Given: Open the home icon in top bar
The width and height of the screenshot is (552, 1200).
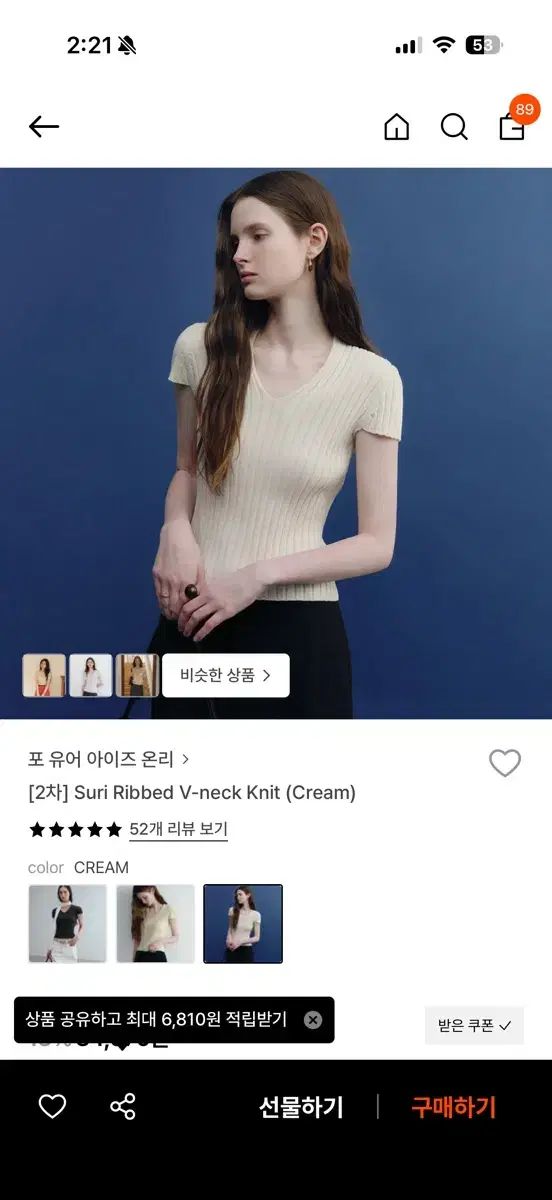Looking at the screenshot, I should pyautogui.click(x=397, y=127).
